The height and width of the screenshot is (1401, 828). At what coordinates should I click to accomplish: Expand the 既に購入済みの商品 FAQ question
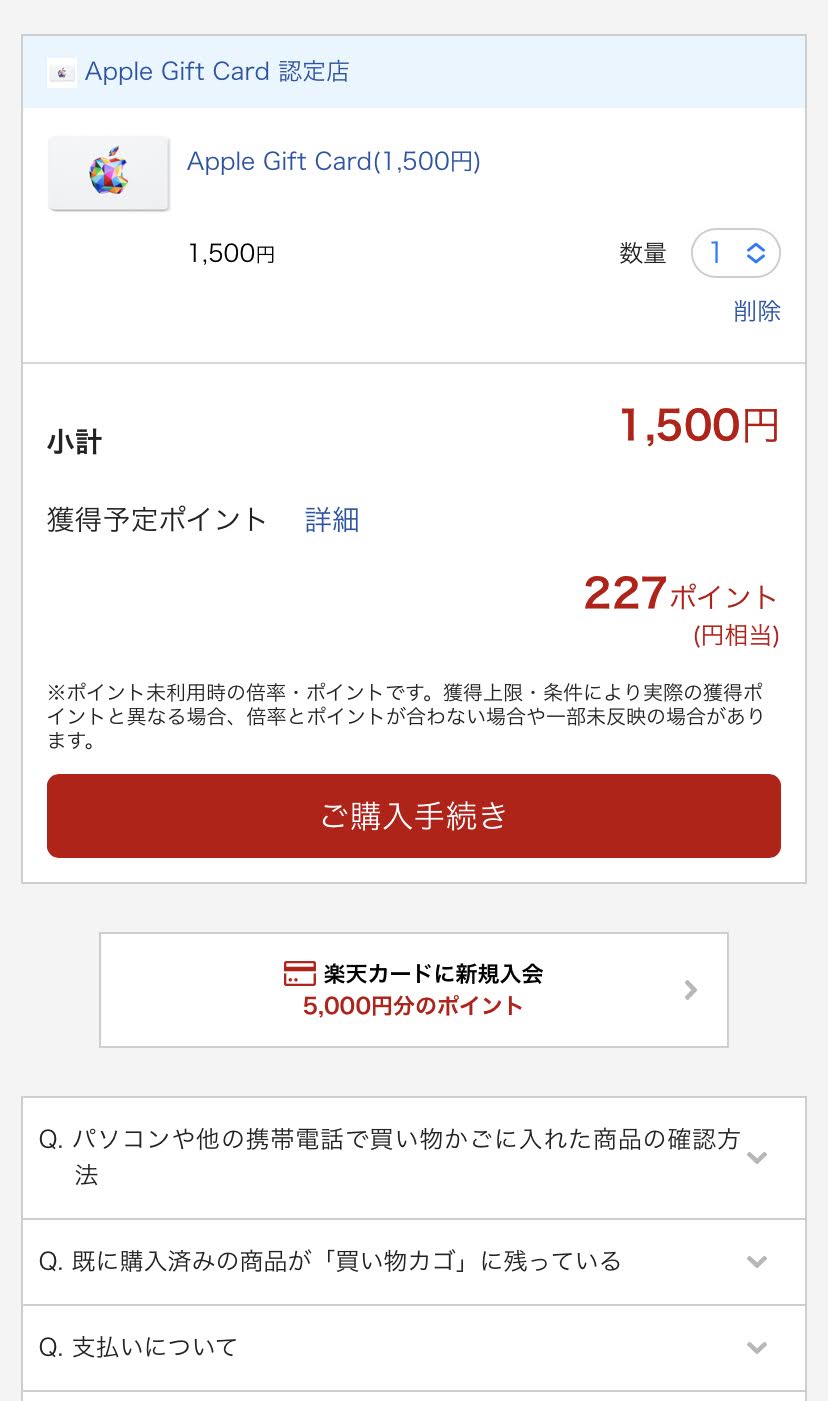pyautogui.click(x=414, y=1262)
